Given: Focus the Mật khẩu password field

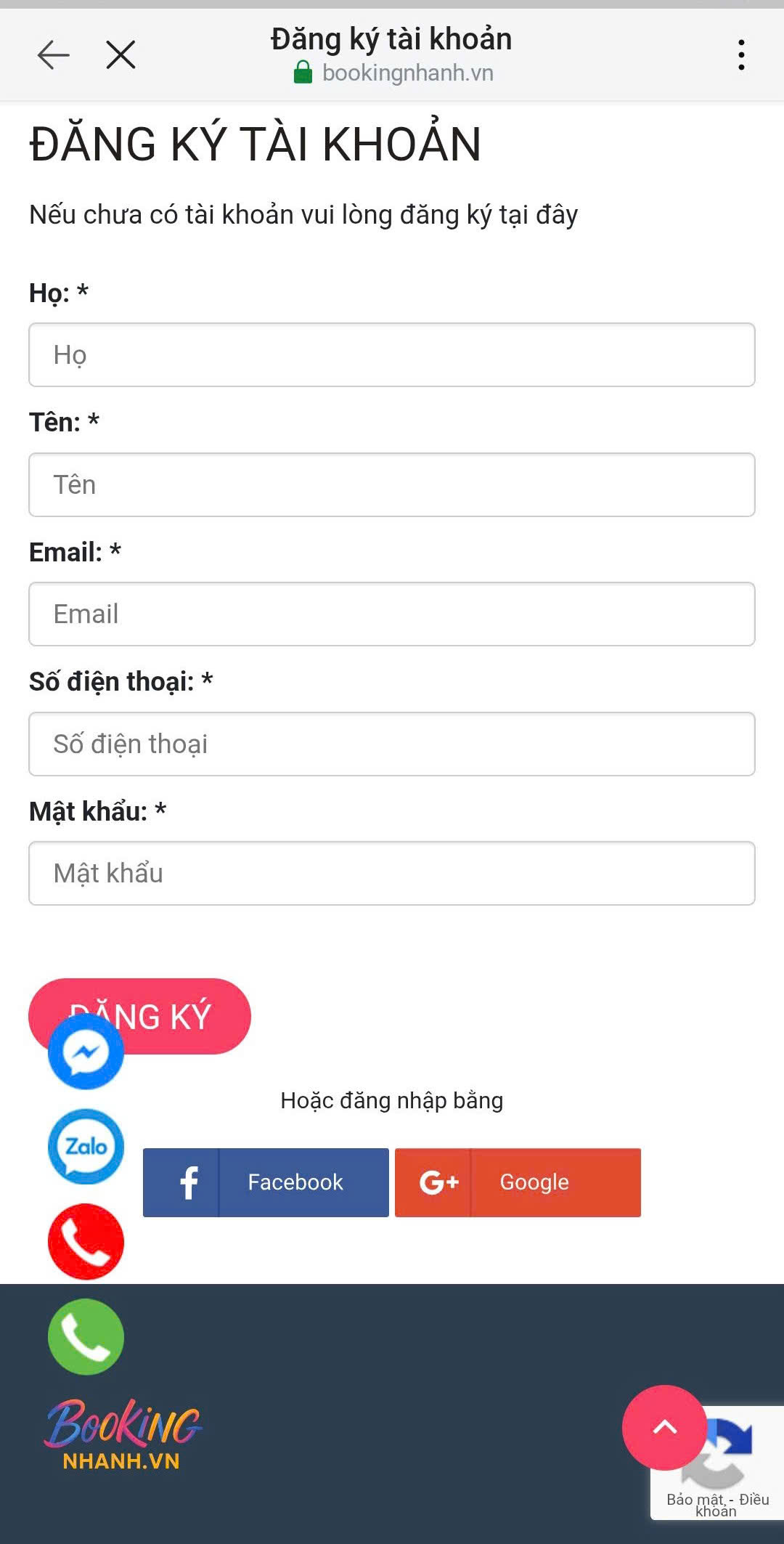Looking at the screenshot, I should coord(391,873).
